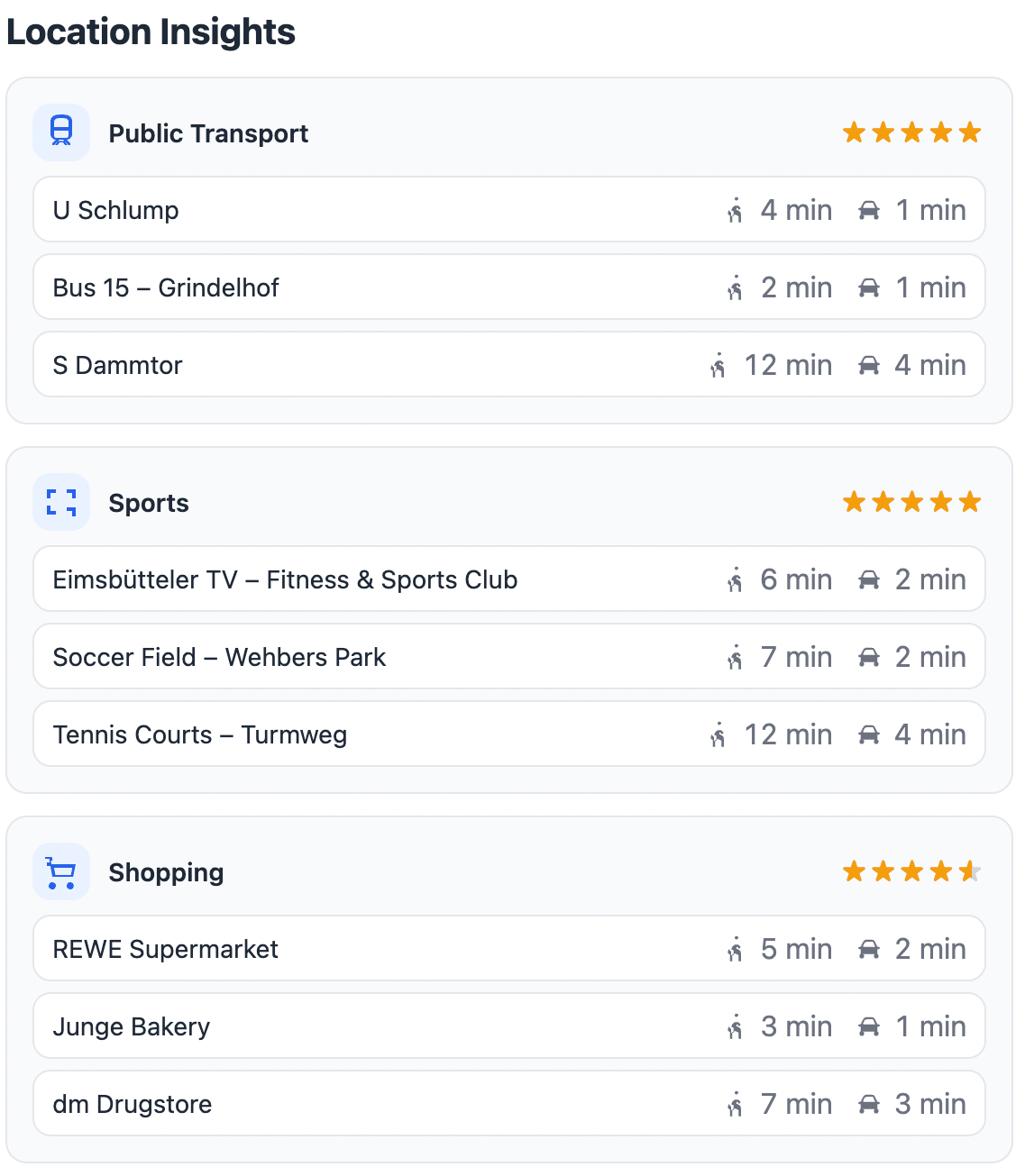Click the walking icon for REWE Supermarket
1025x1176 pixels.
pos(736,948)
